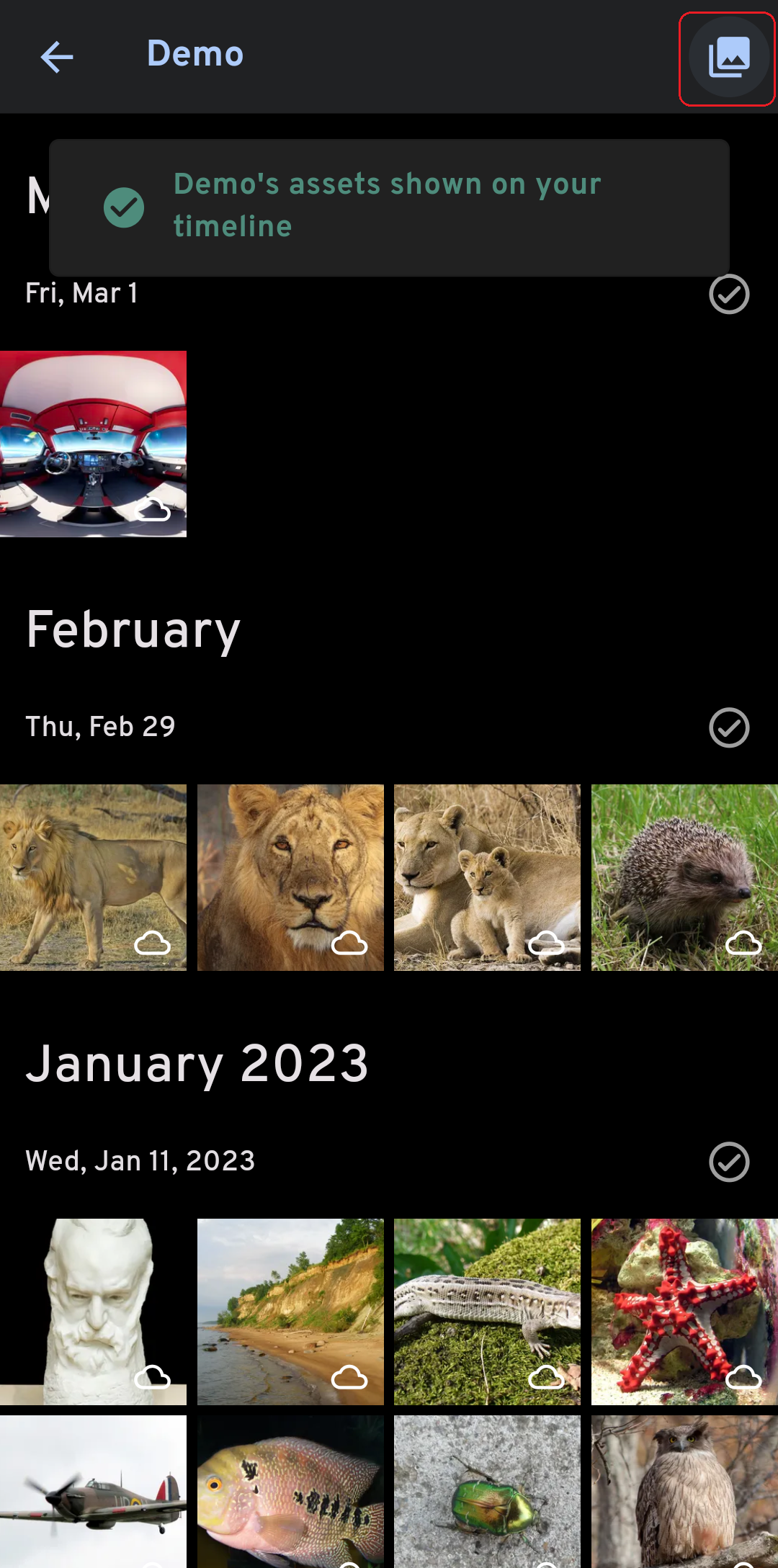Select all photos from Wed, Jan 11, 2023
778x1568 pixels.
click(729, 1162)
